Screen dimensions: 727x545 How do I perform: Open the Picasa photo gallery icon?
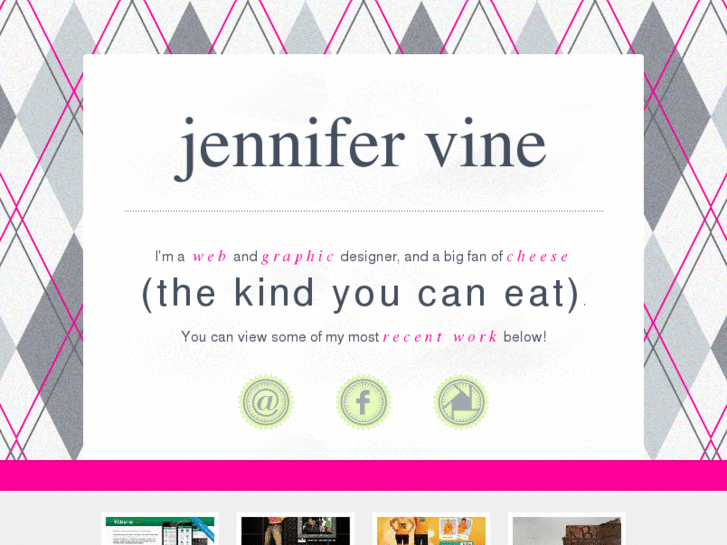[461, 403]
